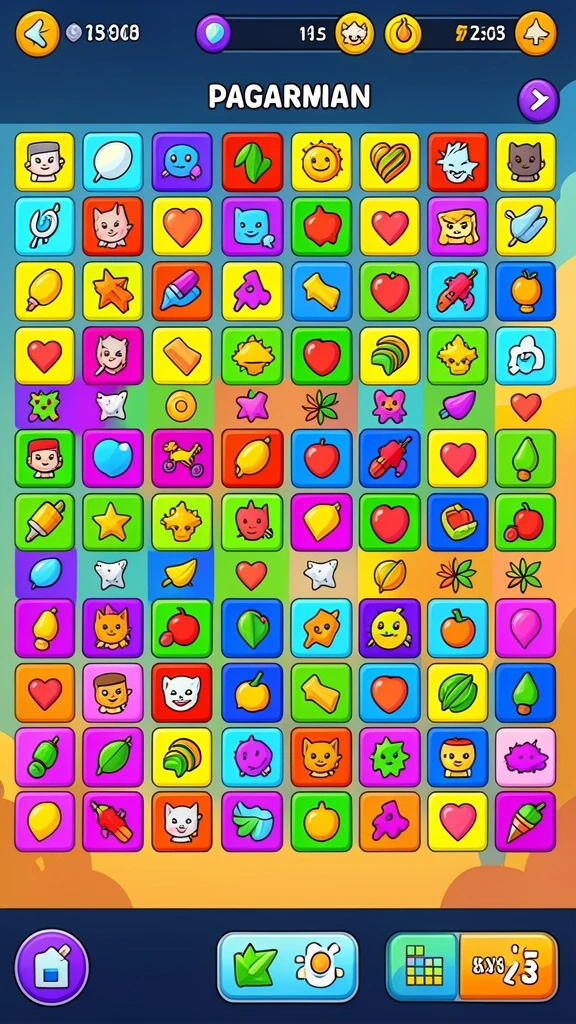Select the striped heart tile
The width and height of the screenshot is (576, 1024).
[390, 162]
